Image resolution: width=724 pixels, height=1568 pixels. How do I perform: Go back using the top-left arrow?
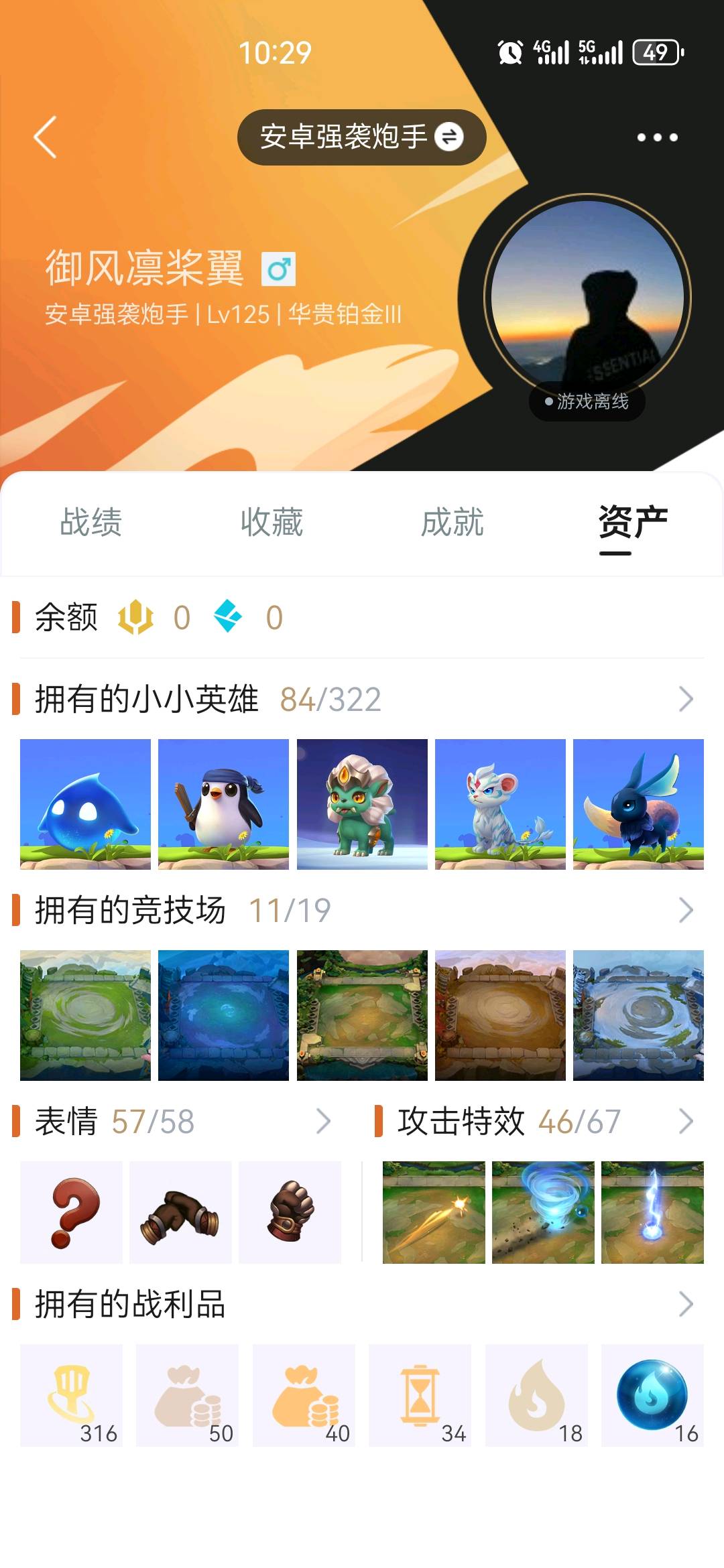pos(45,137)
